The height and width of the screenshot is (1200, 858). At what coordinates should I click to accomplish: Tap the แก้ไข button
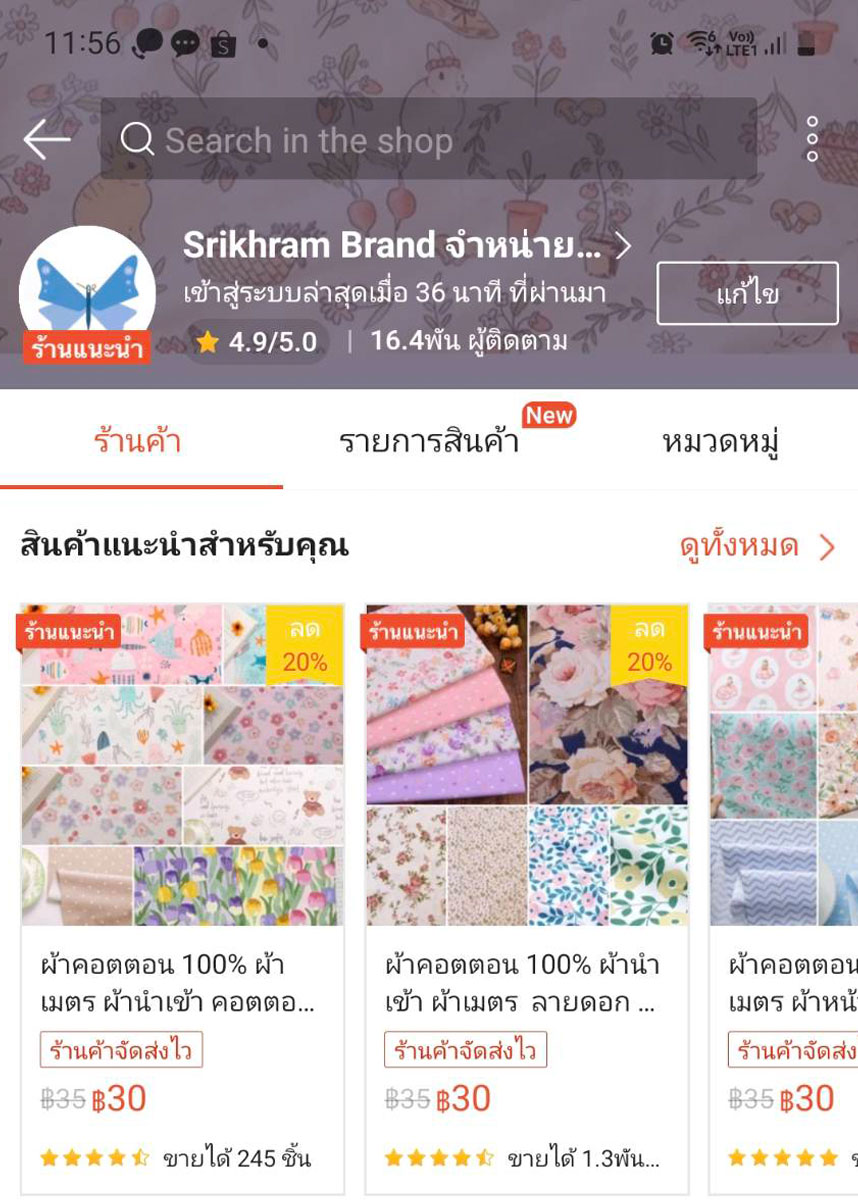[x=747, y=293]
